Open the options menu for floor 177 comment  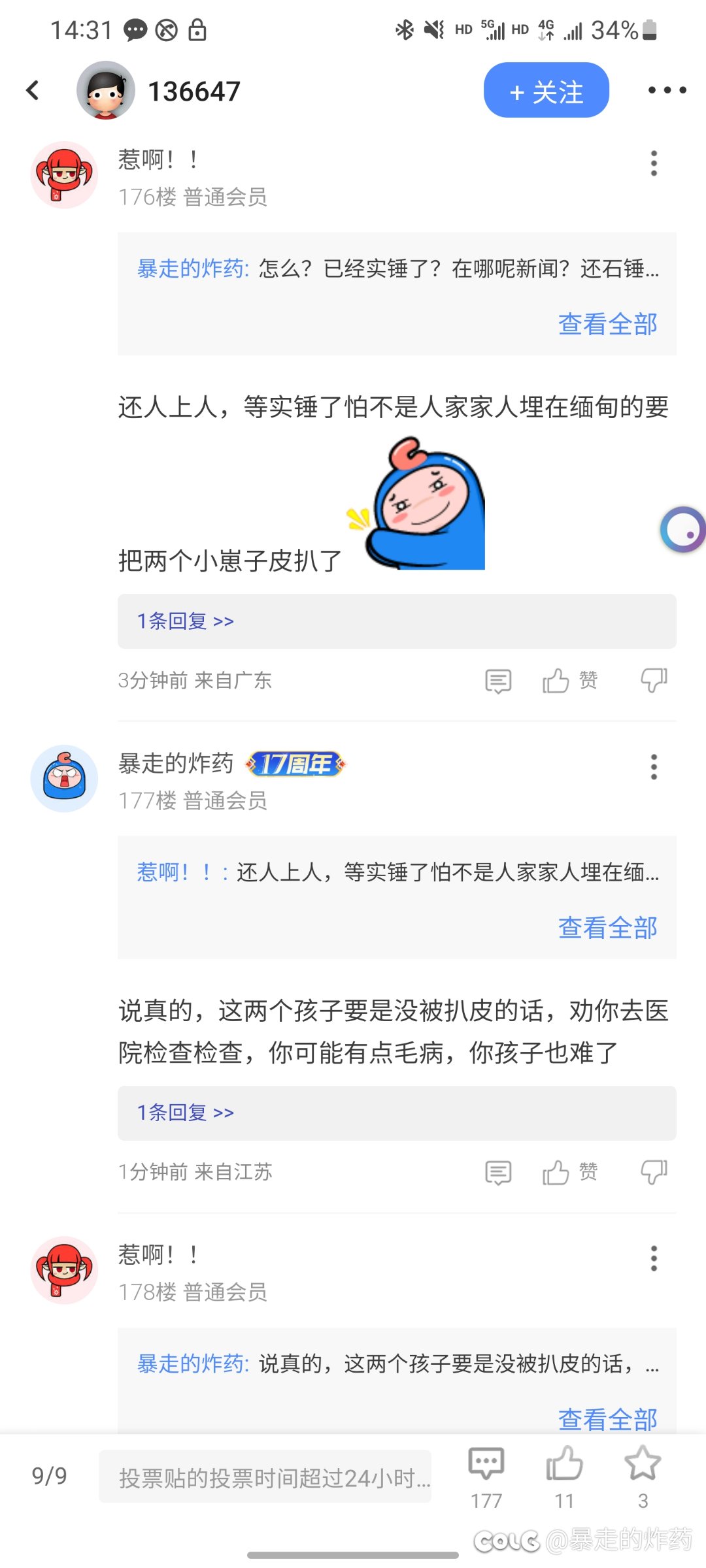pyautogui.click(x=654, y=767)
